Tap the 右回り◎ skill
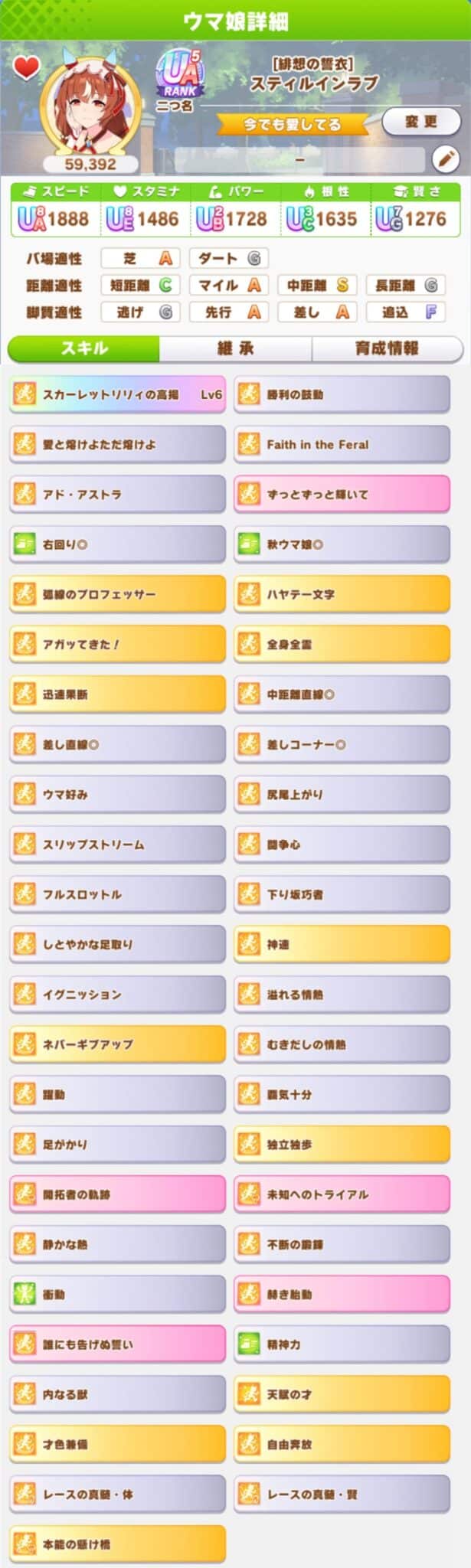Viewport: 471px width, 1568px height. [x=118, y=544]
